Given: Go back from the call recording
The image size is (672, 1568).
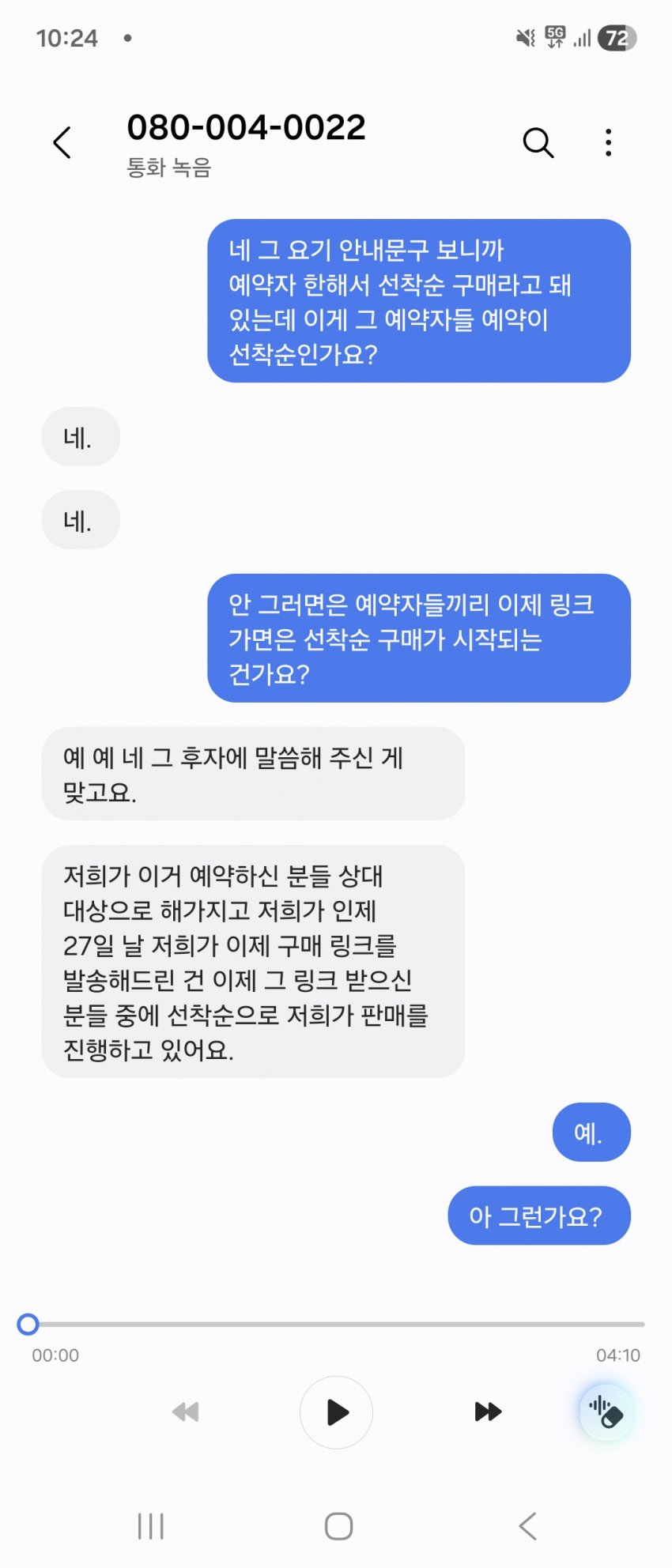Looking at the screenshot, I should [62, 143].
